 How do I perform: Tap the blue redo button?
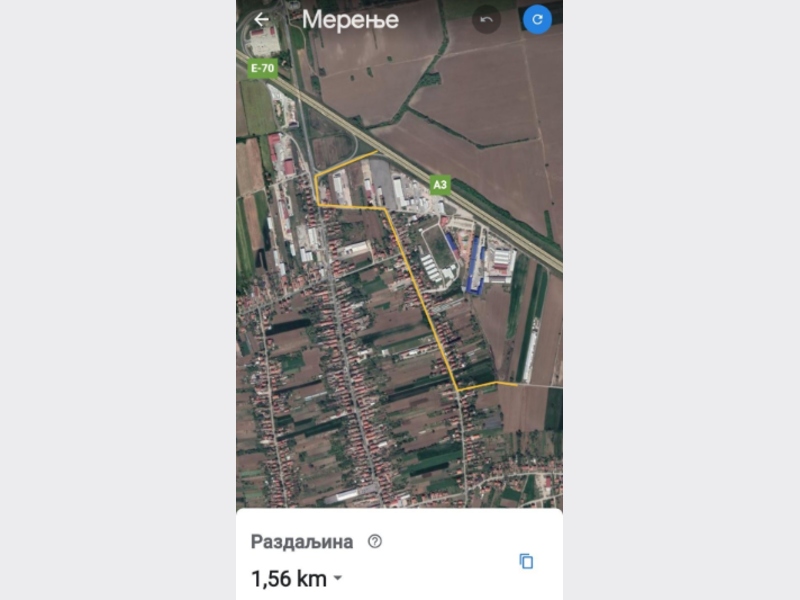537,19
